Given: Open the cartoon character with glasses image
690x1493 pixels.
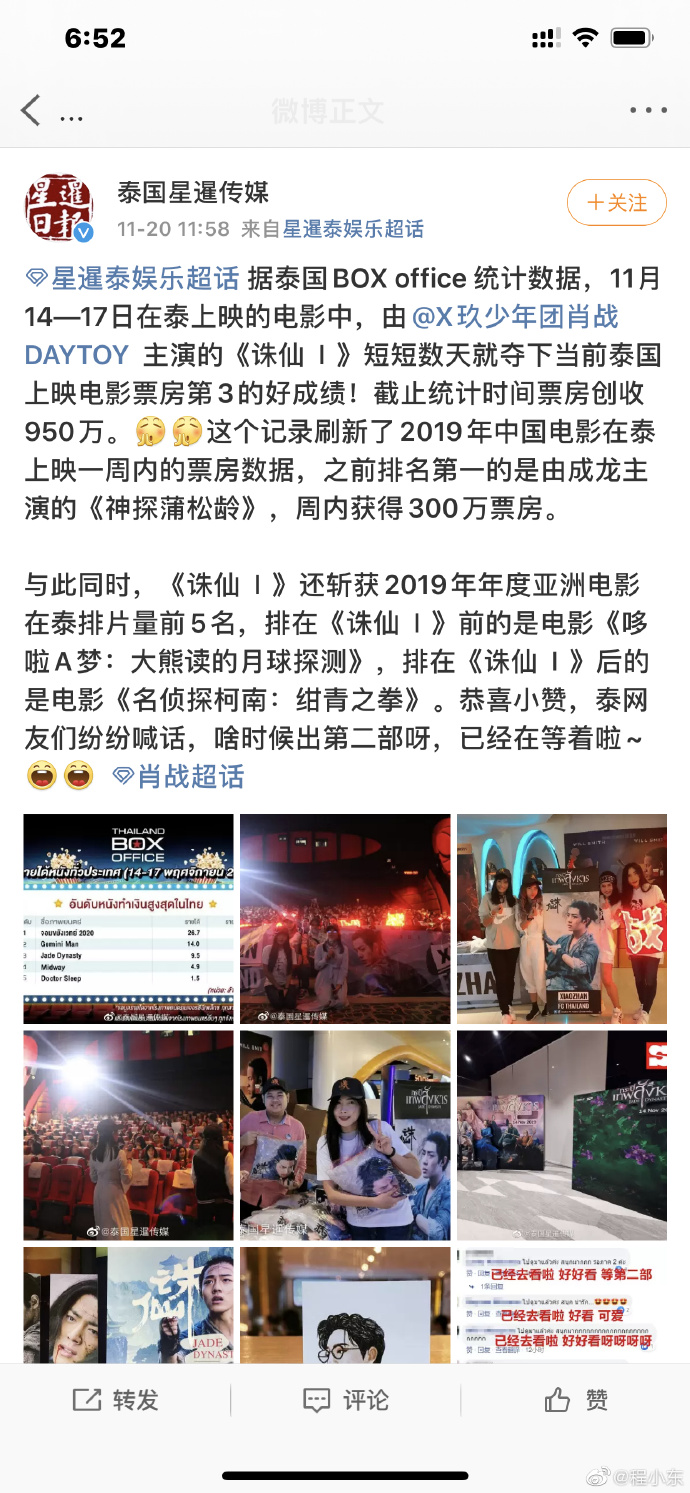Looking at the screenshot, I should pyautogui.click(x=345, y=1304).
